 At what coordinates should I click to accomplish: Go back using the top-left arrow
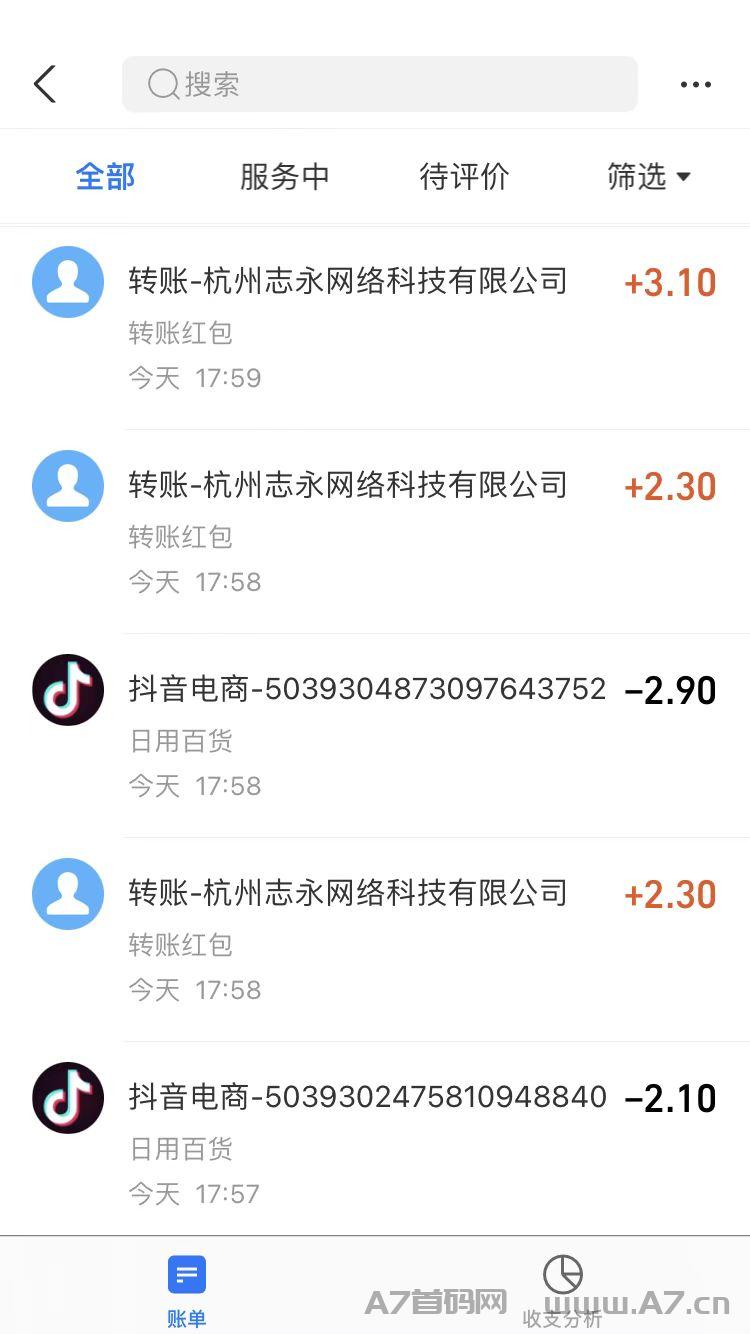45,85
